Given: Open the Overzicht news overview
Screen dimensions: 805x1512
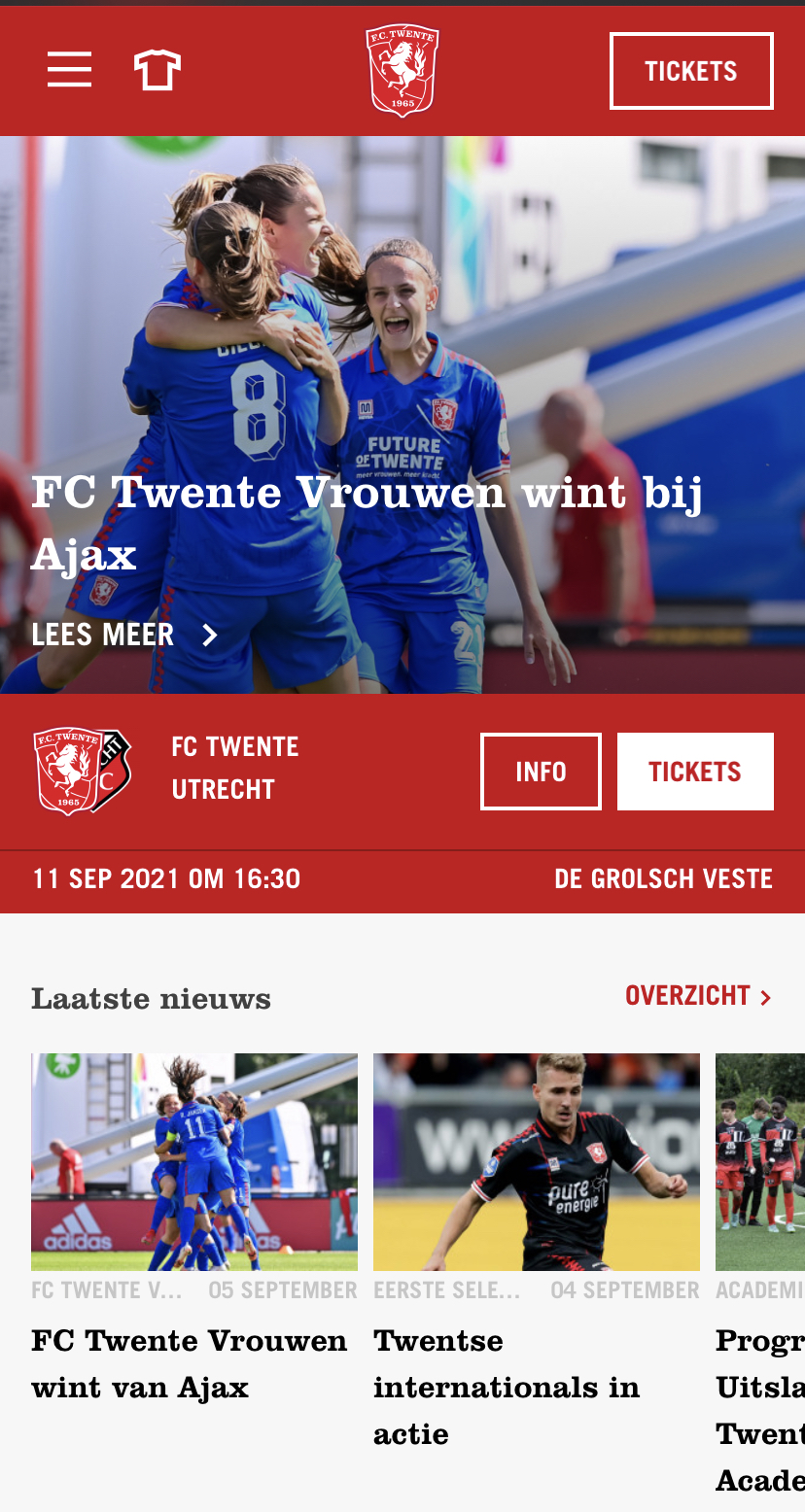Looking at the screenshot, I should 697,996.
